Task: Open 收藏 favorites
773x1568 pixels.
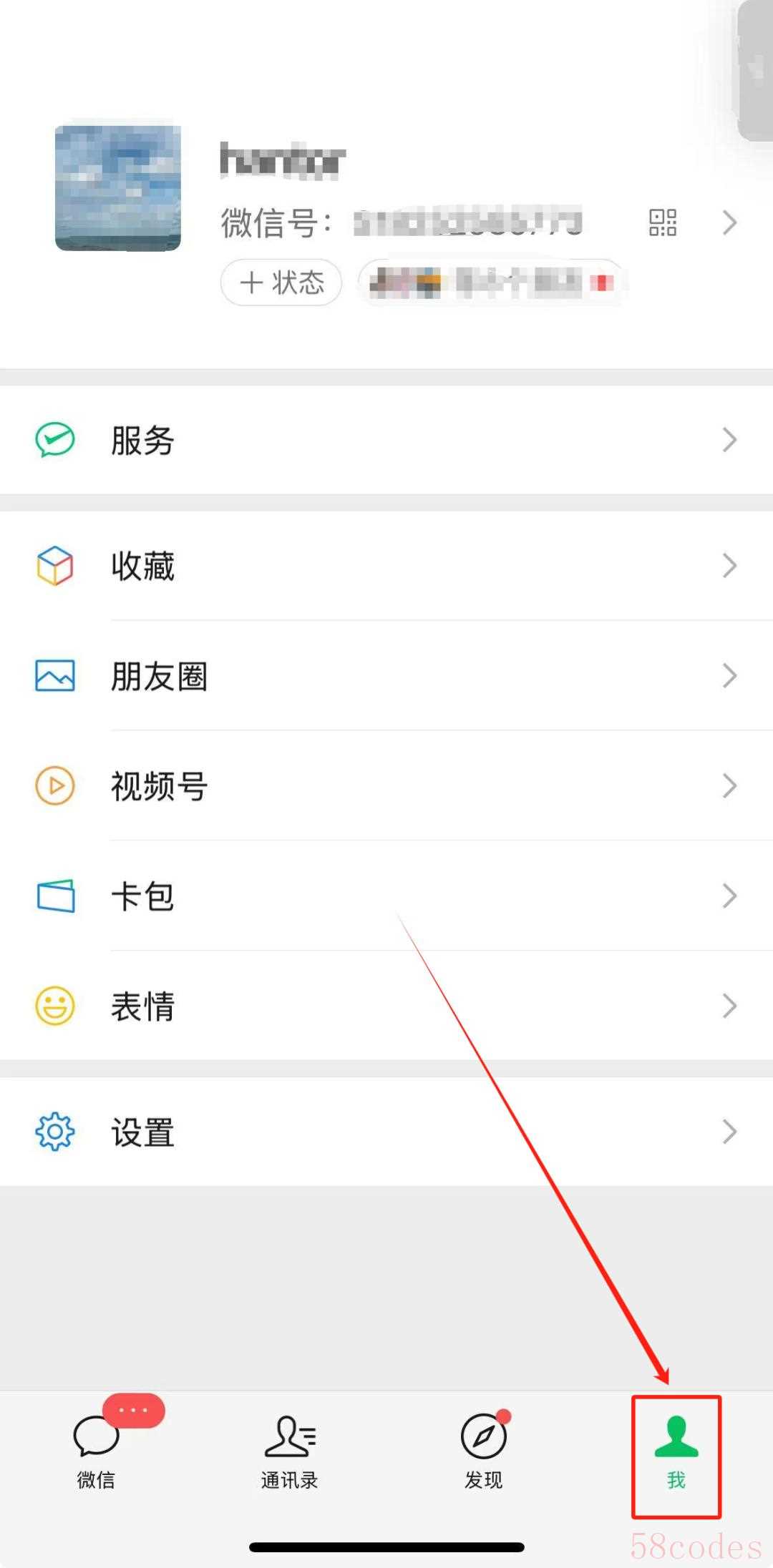Action: tap(386, 566)
